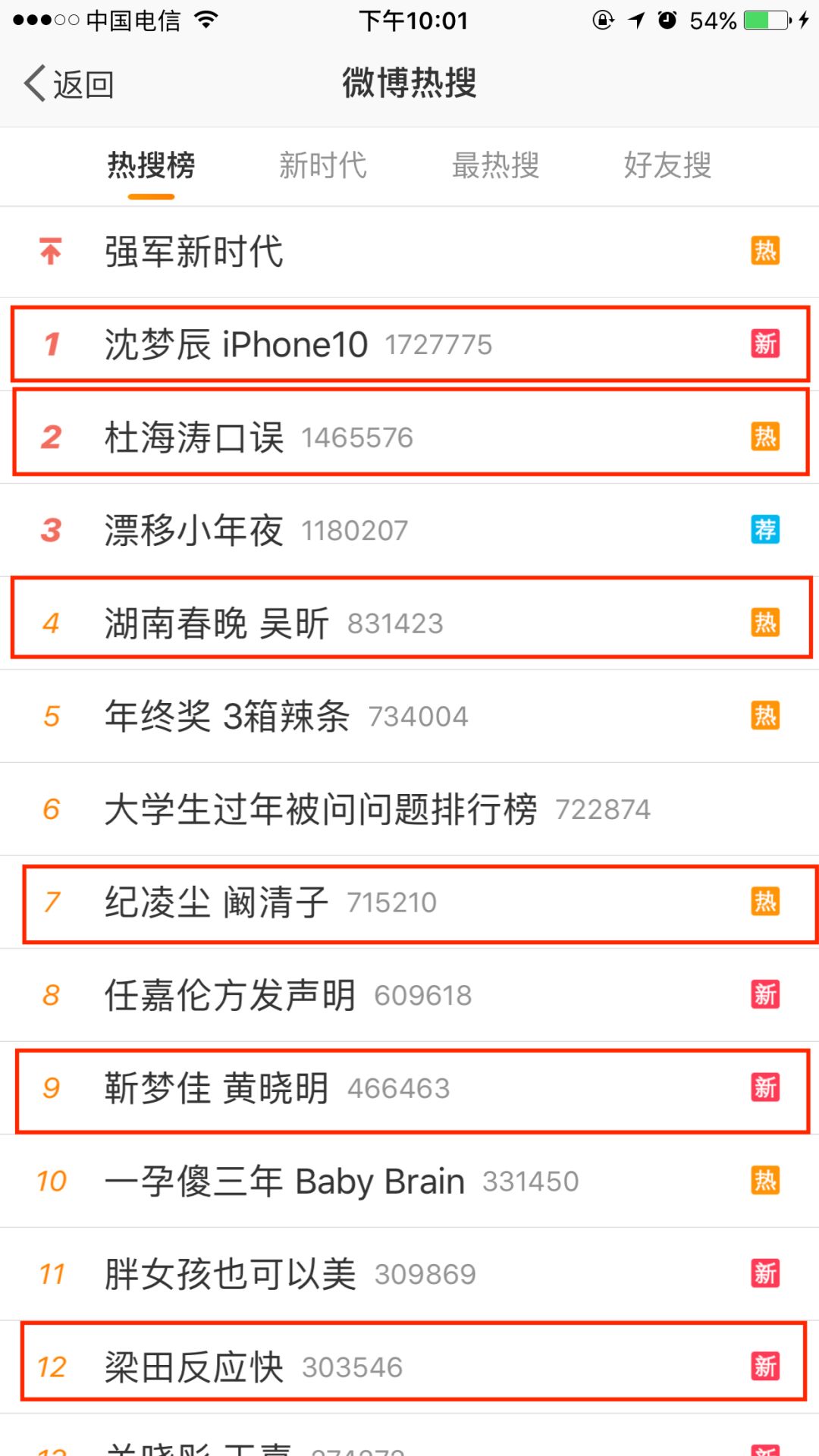Open 一孕傻三年 Baby Brain entry

[x=284, y=1181]
